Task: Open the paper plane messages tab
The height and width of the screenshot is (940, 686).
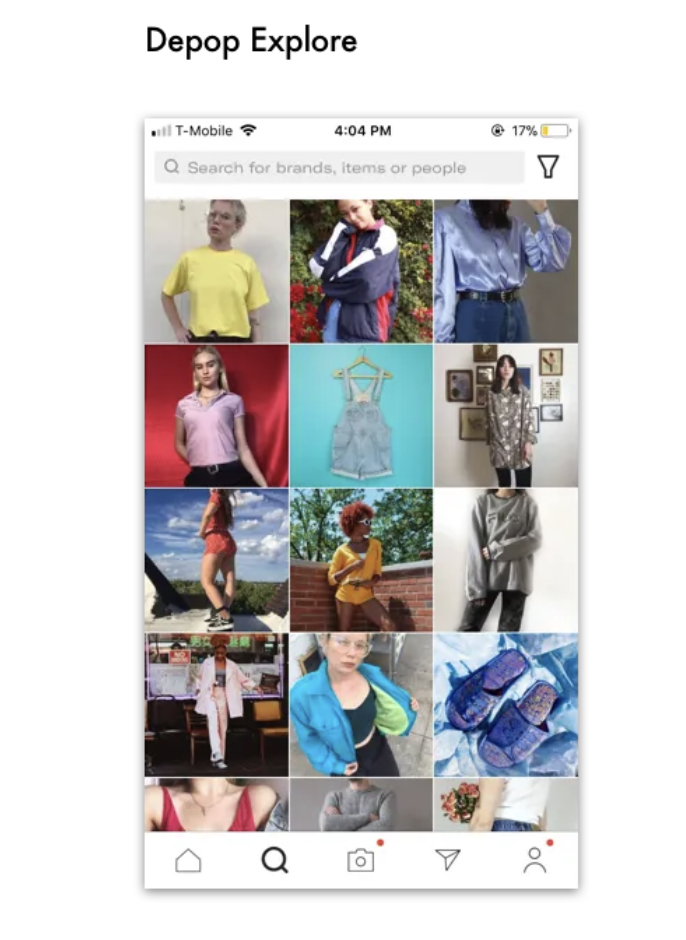Action: (447, 860)
